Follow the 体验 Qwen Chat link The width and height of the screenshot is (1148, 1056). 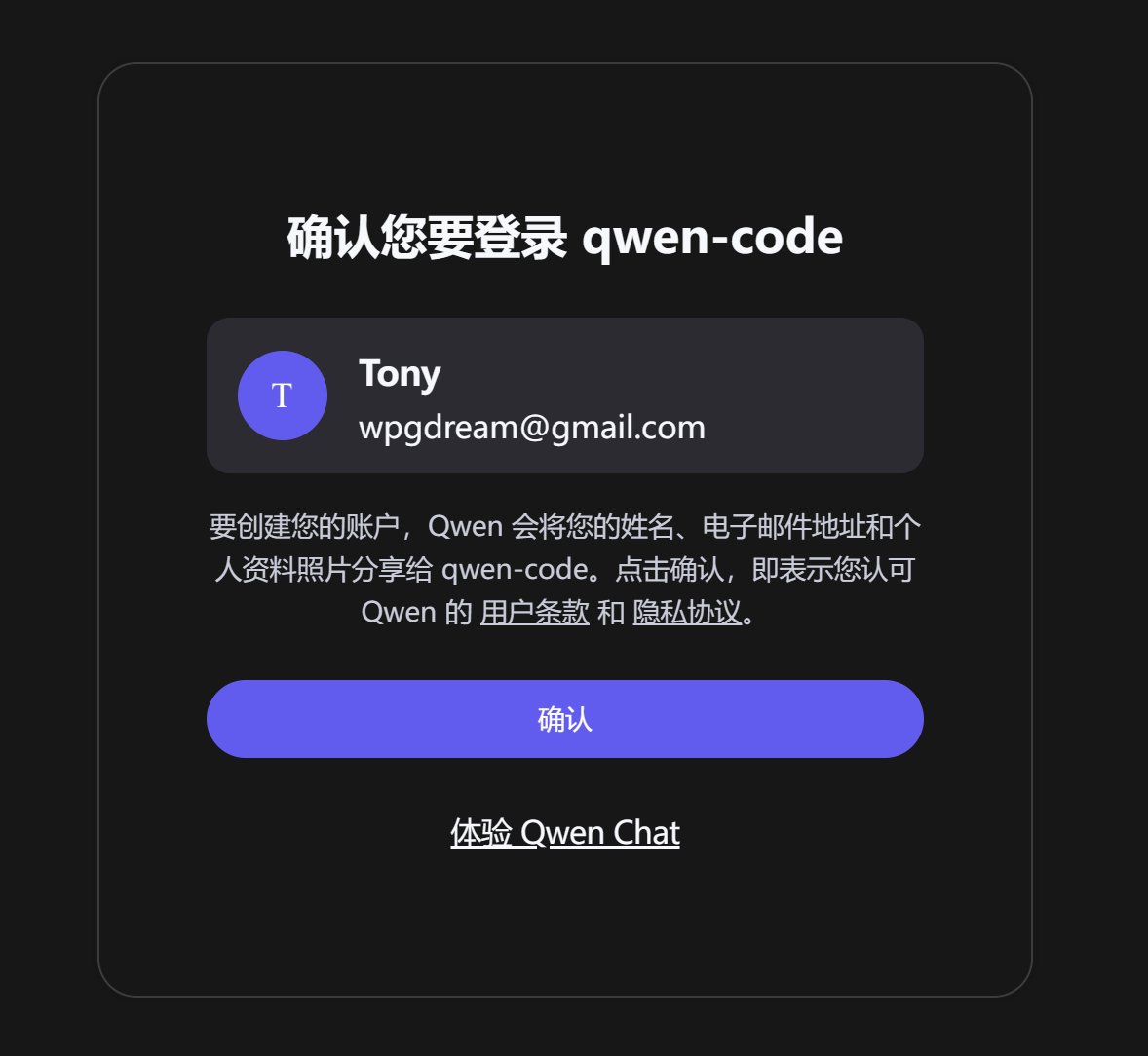pyautogui.click(x=564, y=833)
